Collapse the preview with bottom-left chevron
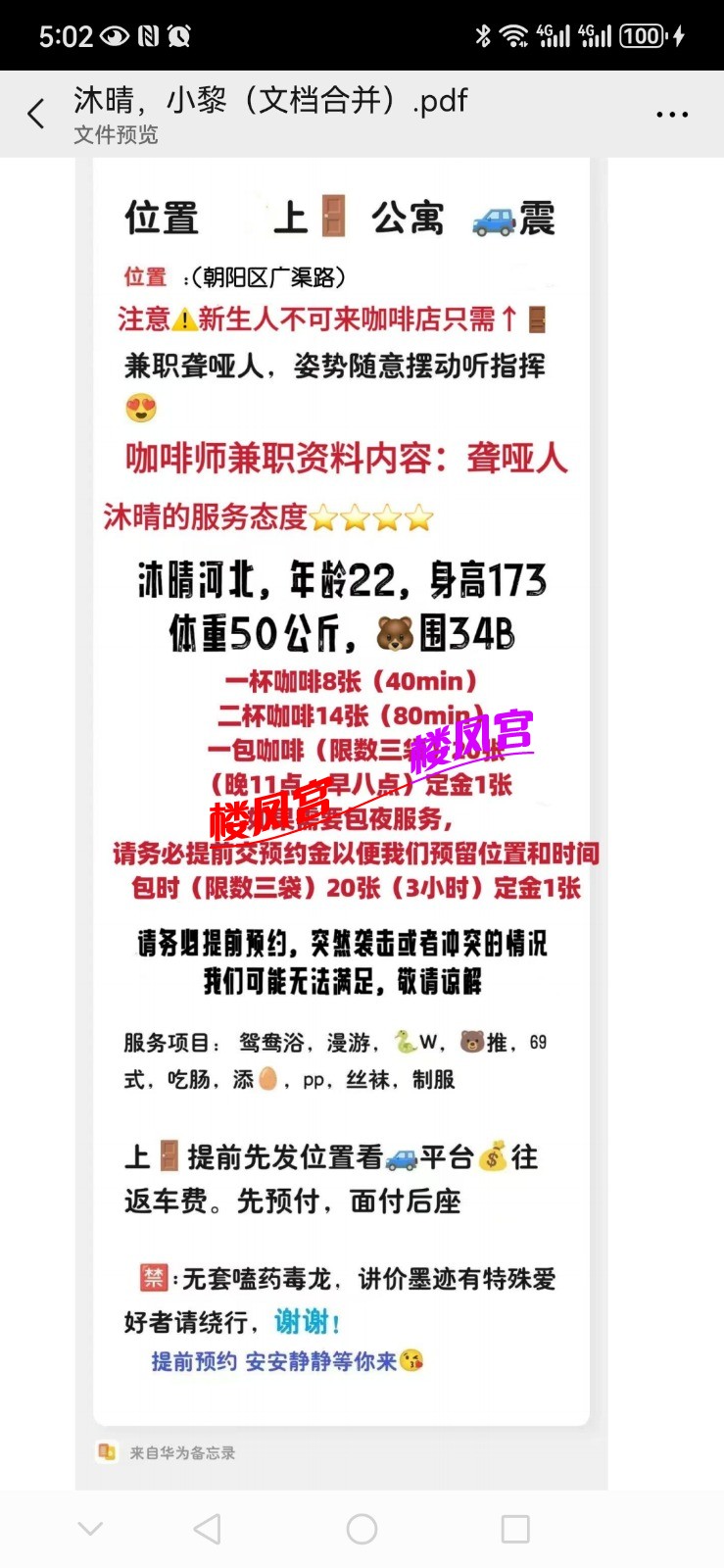This screenshot has height=1568, width=724. pos(90,1528)
